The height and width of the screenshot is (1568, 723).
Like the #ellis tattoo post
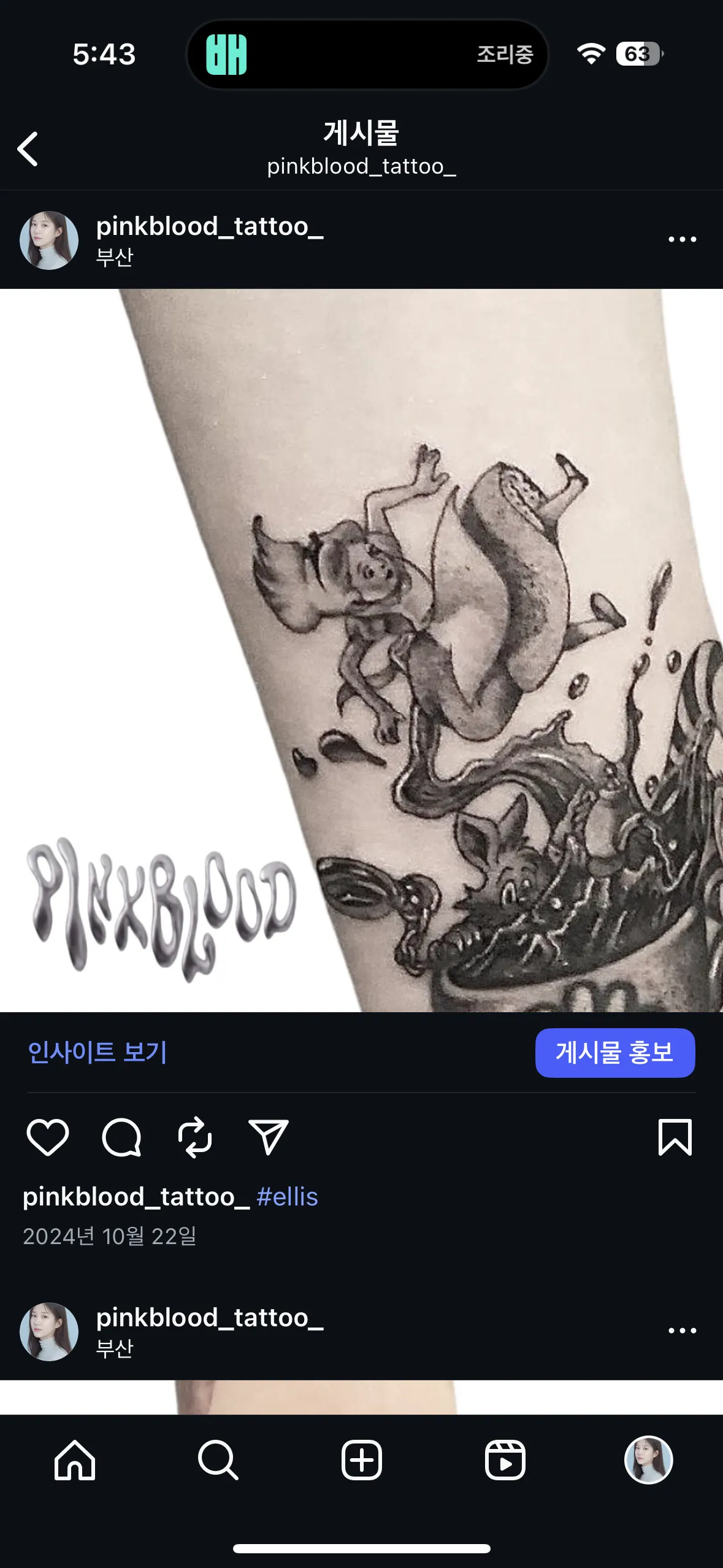click(47, 1137)
